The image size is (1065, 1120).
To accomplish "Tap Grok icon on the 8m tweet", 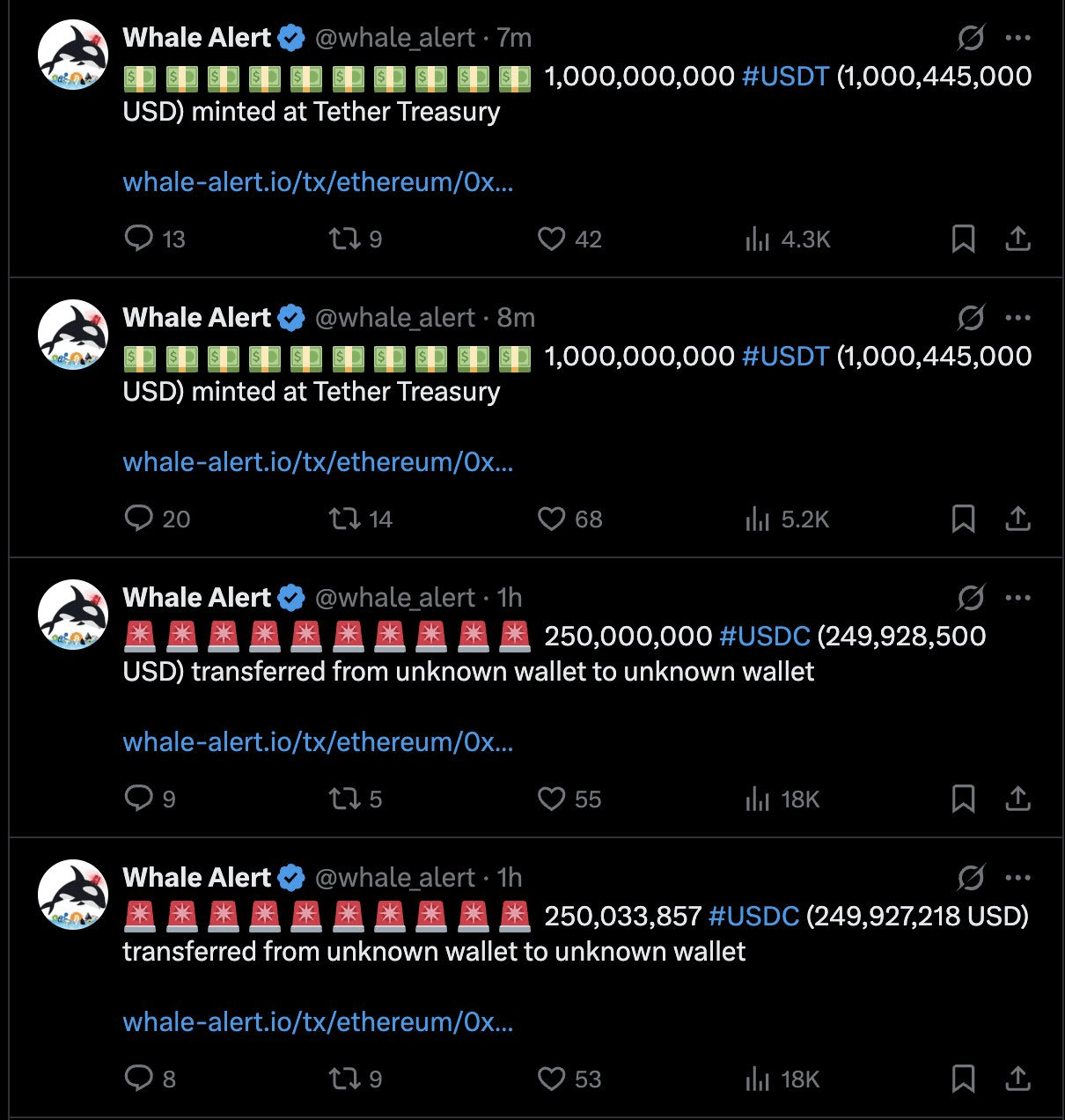I will (971, 318).
